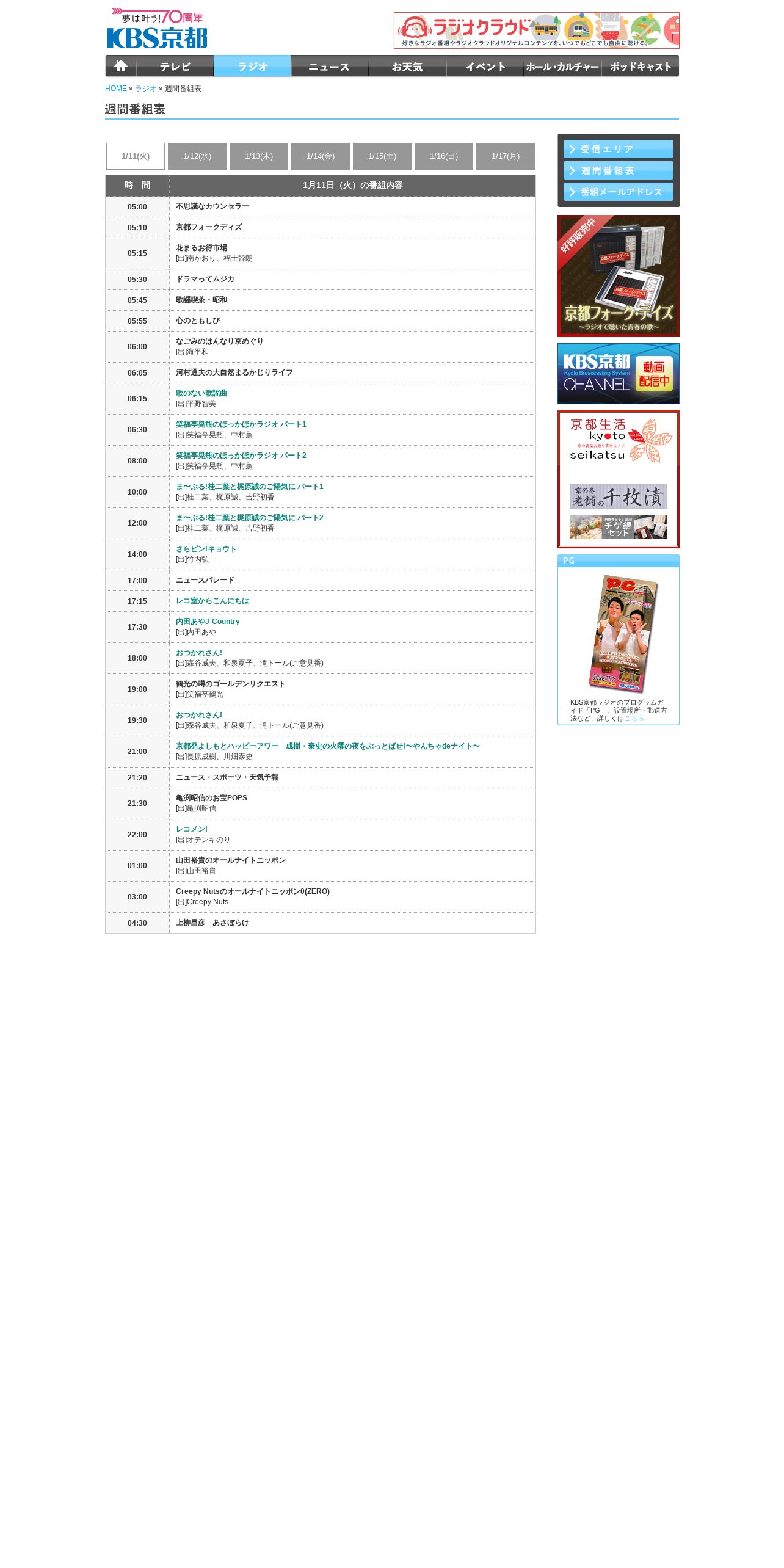Image resolution: width=784 pixels, height=1568 pixels.
Task: Open the 受信エリア sidebar button
Action: [619, 149]
